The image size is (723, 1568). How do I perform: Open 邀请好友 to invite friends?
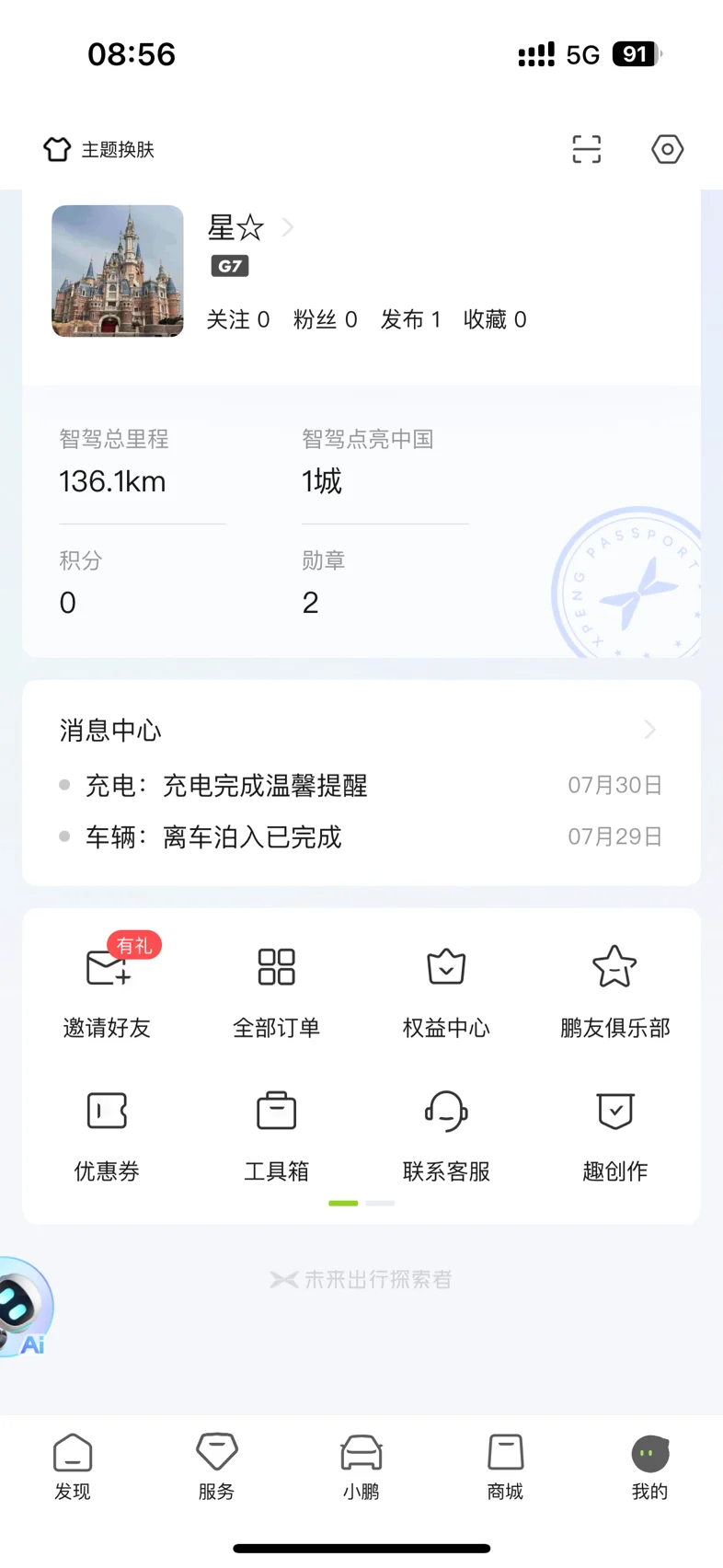pyautogui.click(x=108, y=990)
